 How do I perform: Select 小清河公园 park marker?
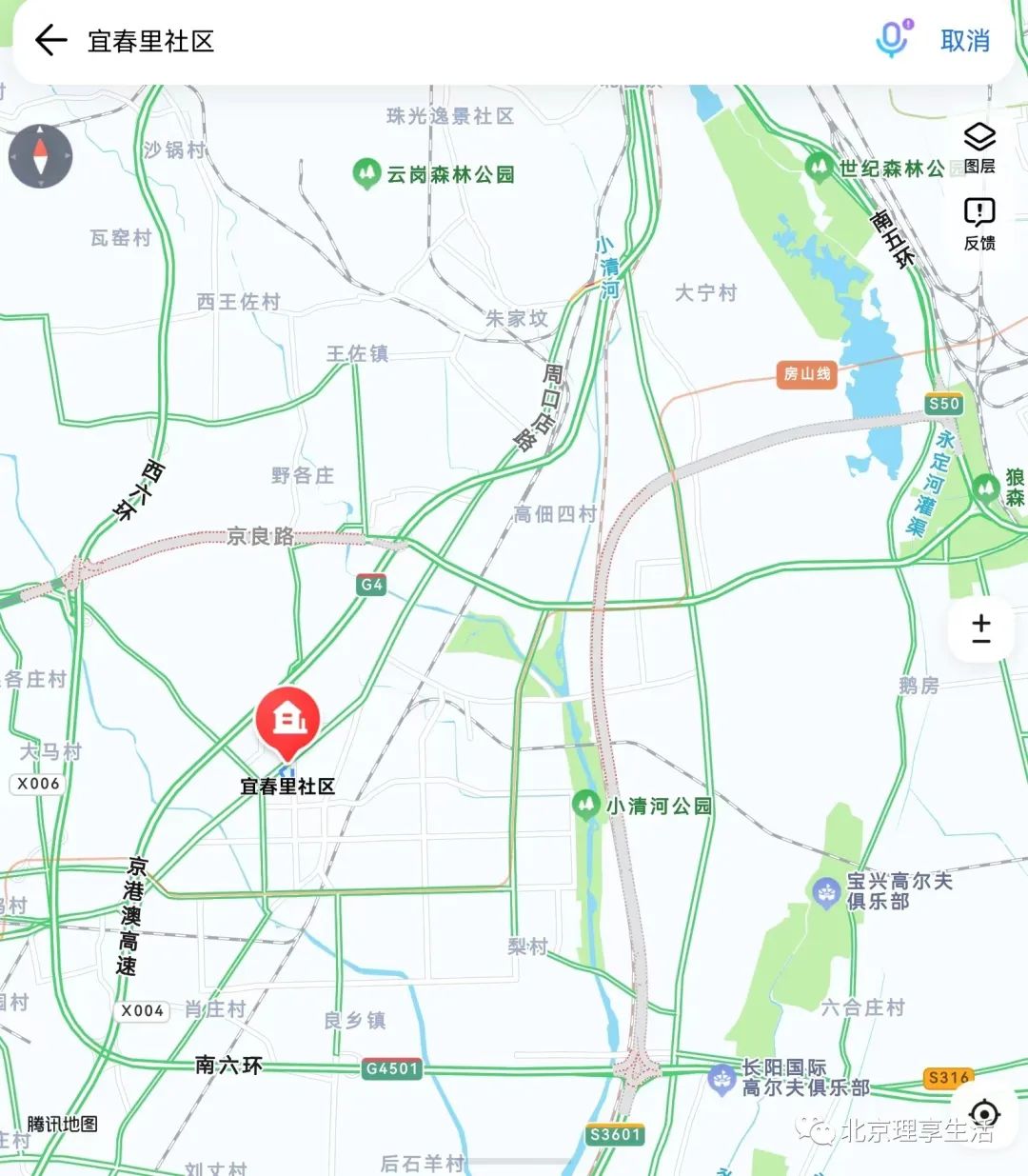point(586,805)
